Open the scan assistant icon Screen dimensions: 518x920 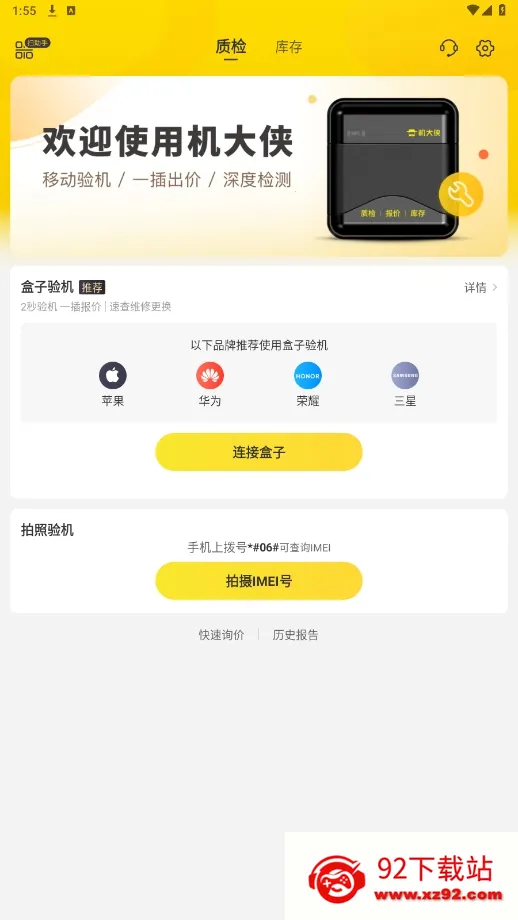click(x=32, y=48)
